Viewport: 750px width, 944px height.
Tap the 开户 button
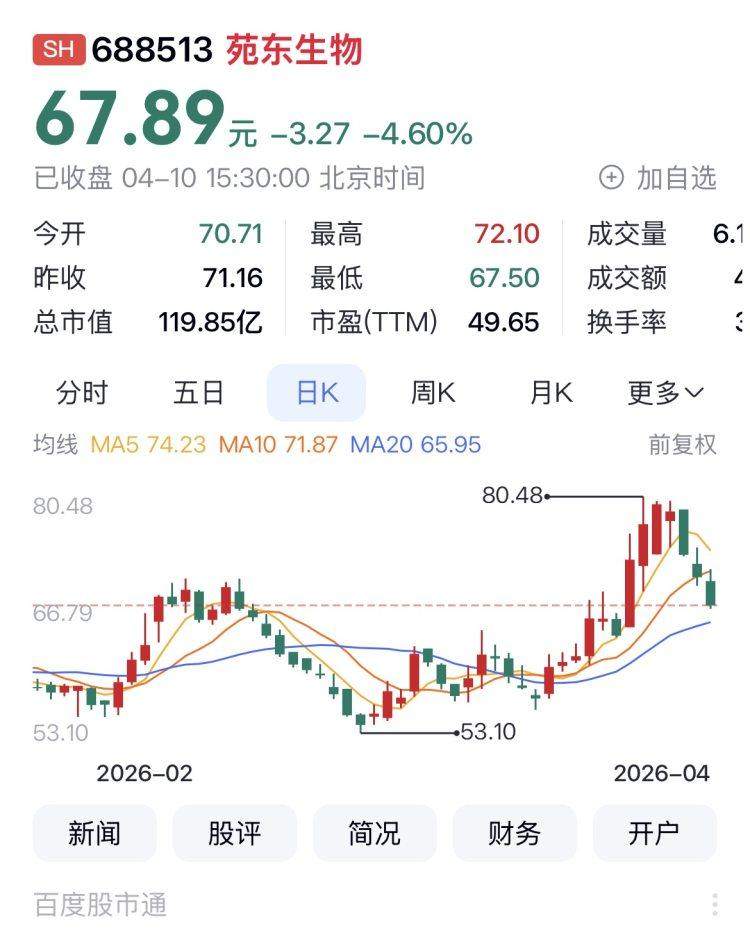point(655,833)
